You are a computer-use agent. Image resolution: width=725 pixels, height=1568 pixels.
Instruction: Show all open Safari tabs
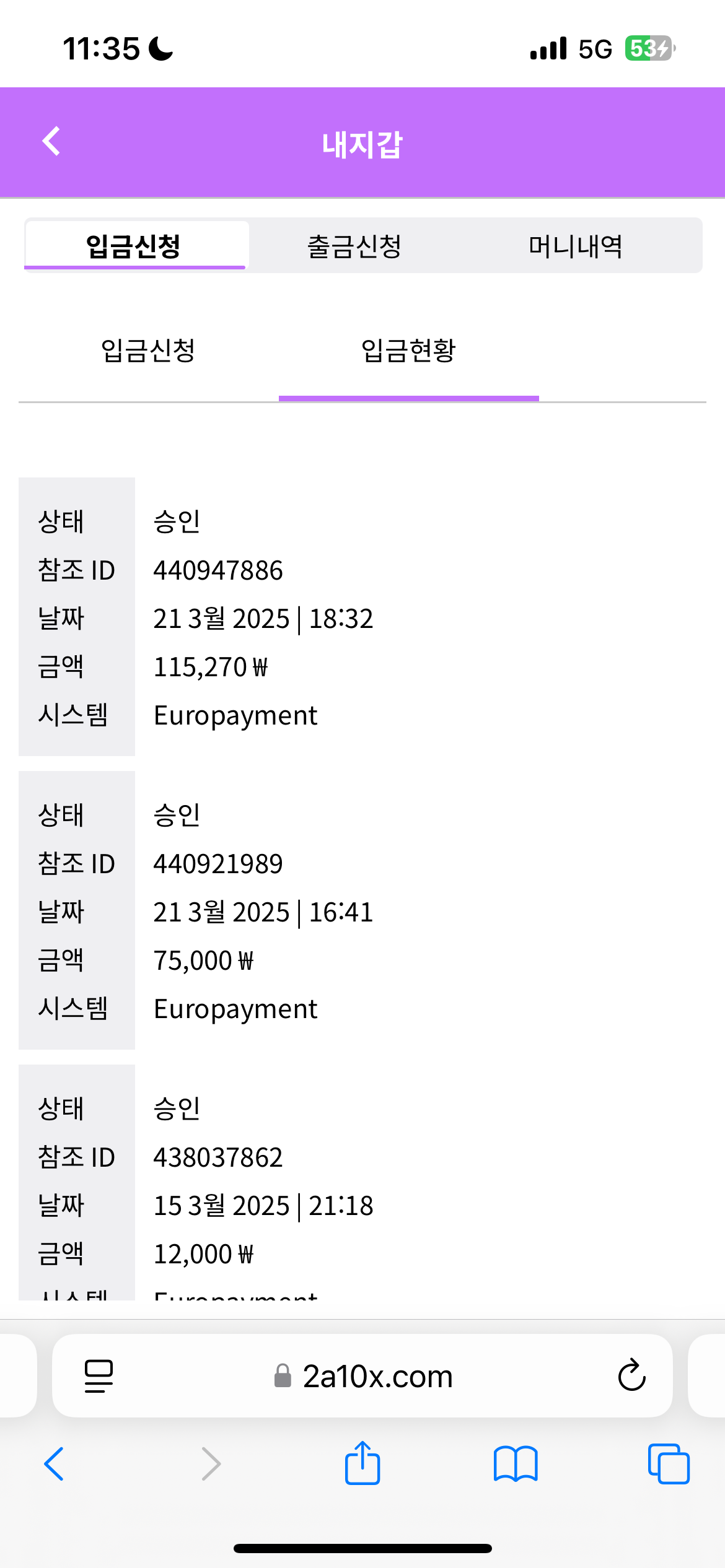(x=669, y=1464)
